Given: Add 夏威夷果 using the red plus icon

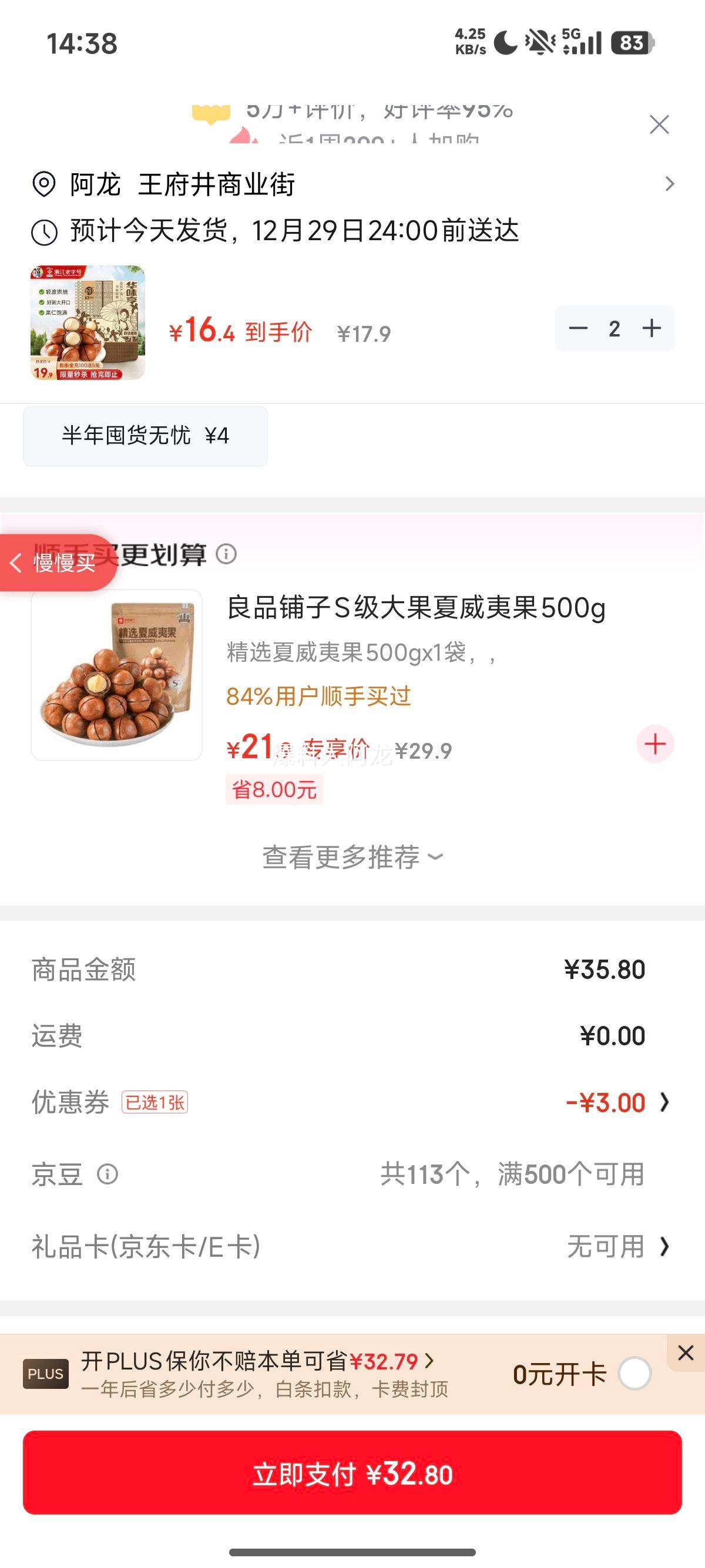Looking at the screenshot, I should point(655,745).
